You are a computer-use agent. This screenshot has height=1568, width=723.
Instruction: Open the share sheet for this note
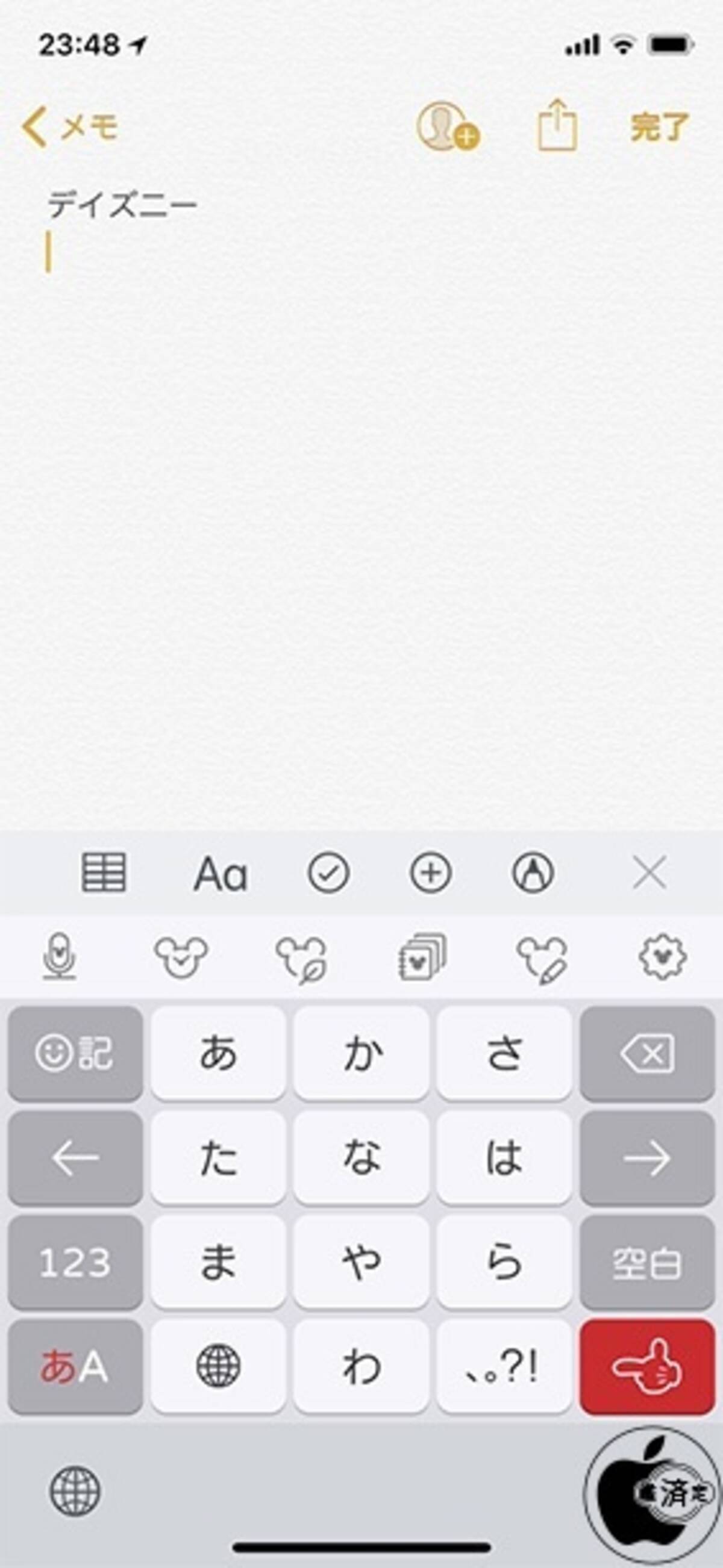click(557, 126)
